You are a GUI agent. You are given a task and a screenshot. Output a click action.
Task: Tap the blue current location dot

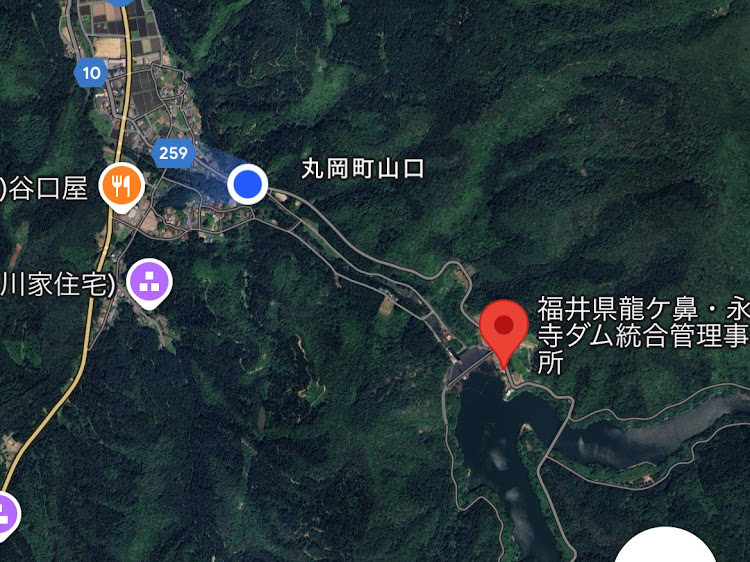click(x=247, y=184)
